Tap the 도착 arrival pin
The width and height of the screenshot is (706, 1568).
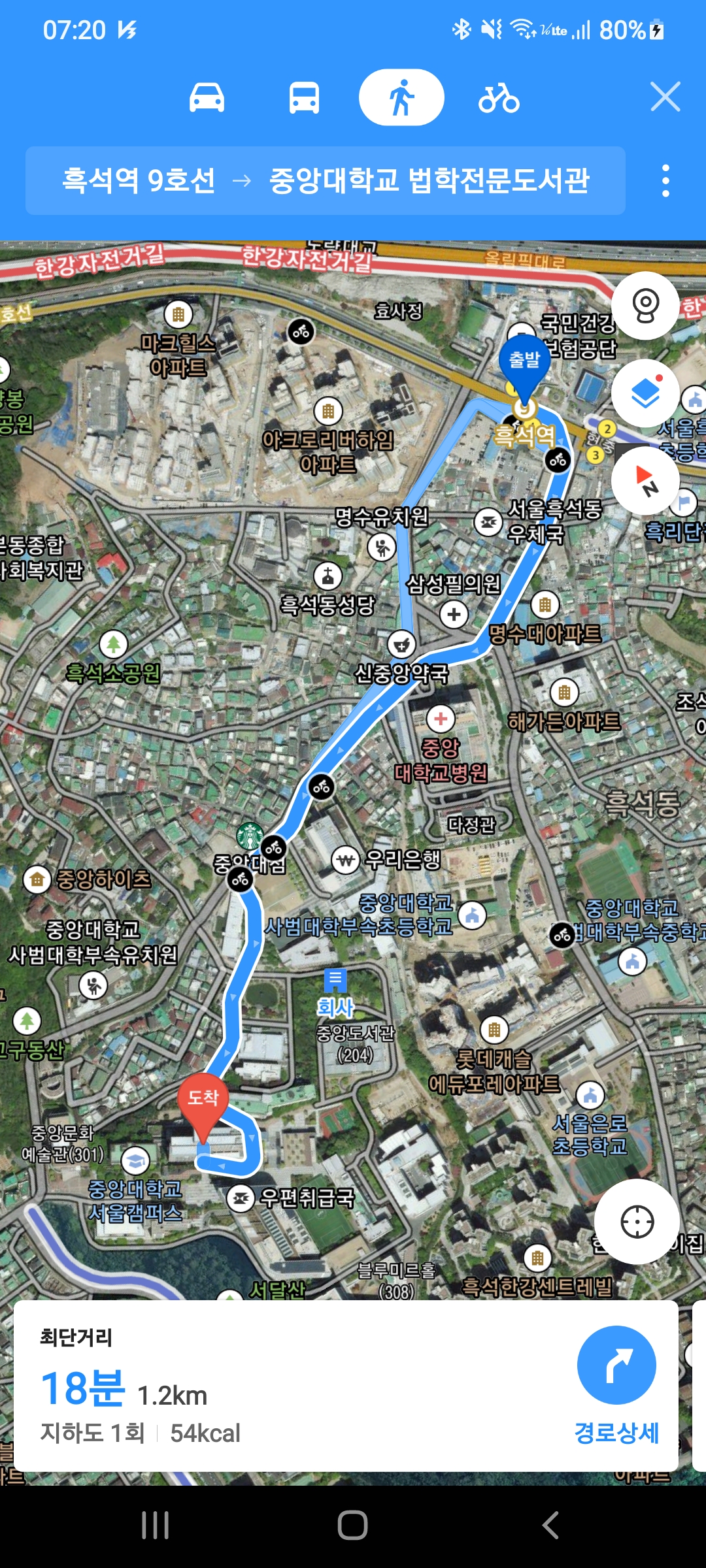(203, 1102)
